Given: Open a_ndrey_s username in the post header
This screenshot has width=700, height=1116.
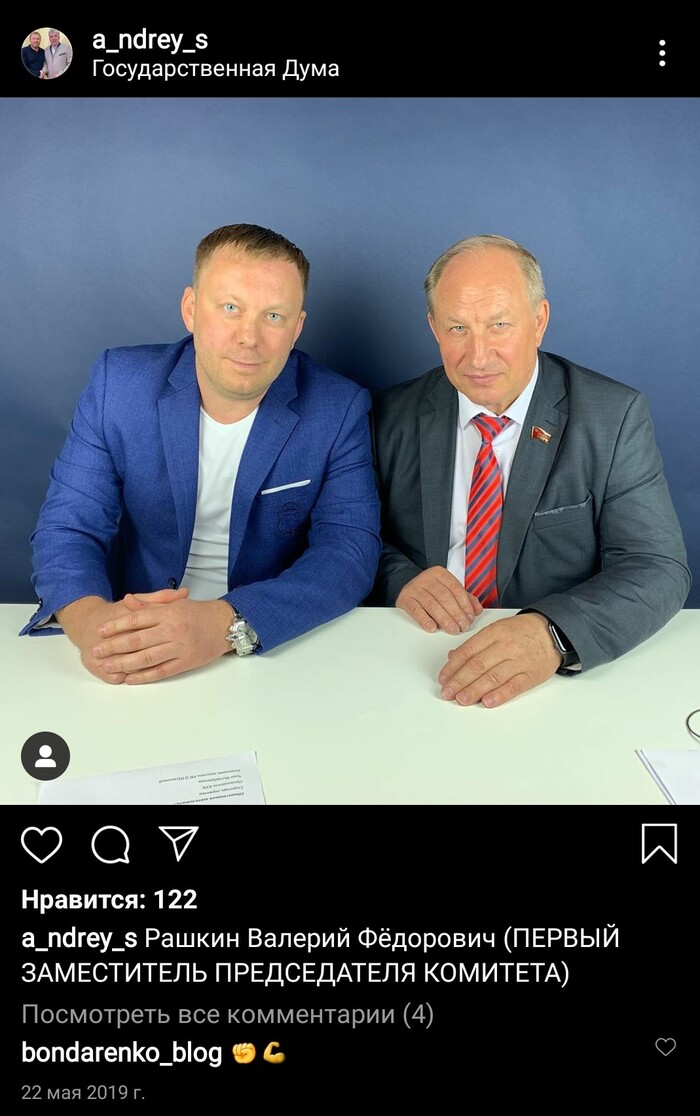Looking at the screenshot, I should pyautogui.click(x=150, y=39).
